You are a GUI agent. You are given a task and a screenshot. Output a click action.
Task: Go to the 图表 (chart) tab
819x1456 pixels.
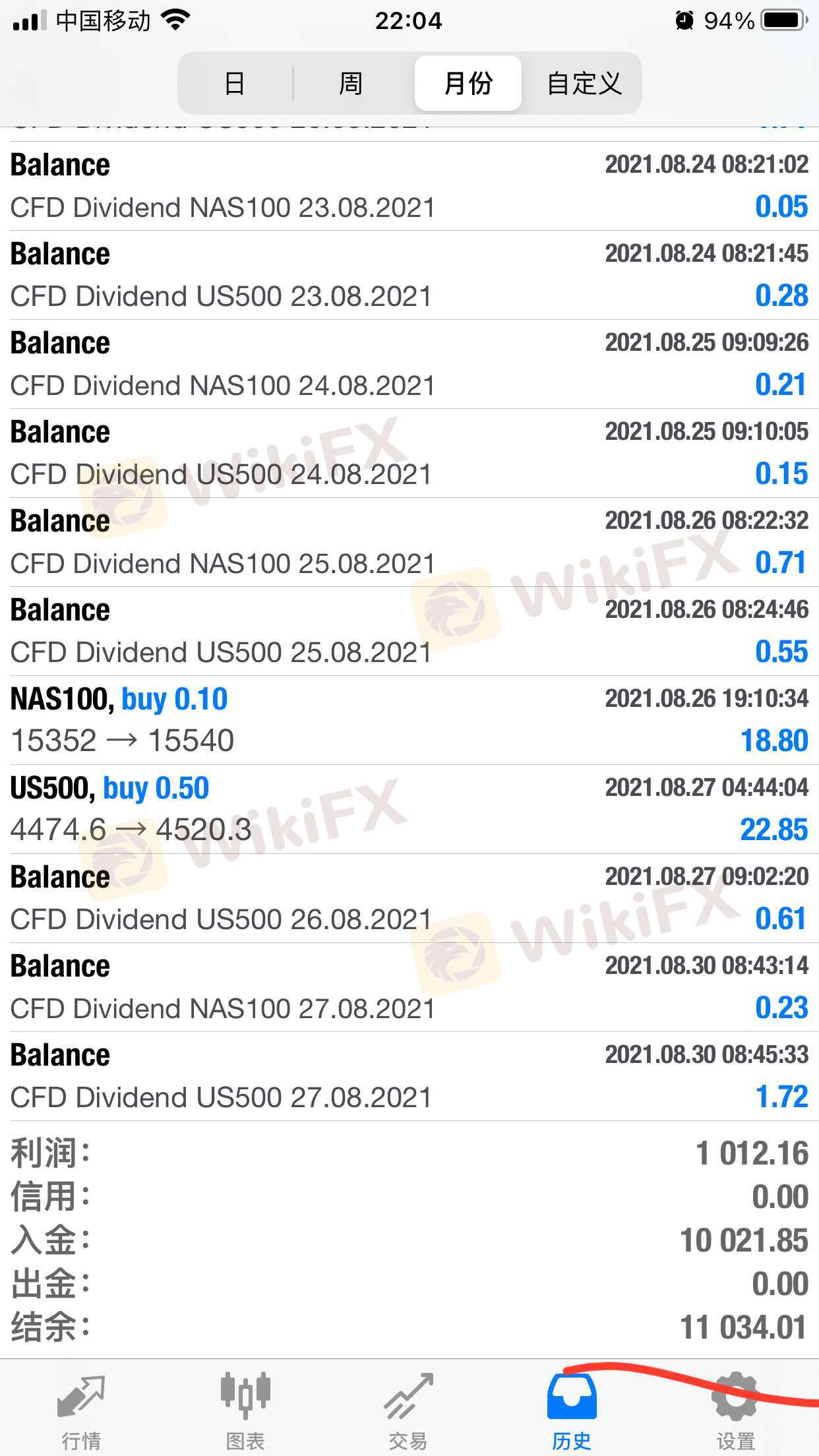point(245,1410)
